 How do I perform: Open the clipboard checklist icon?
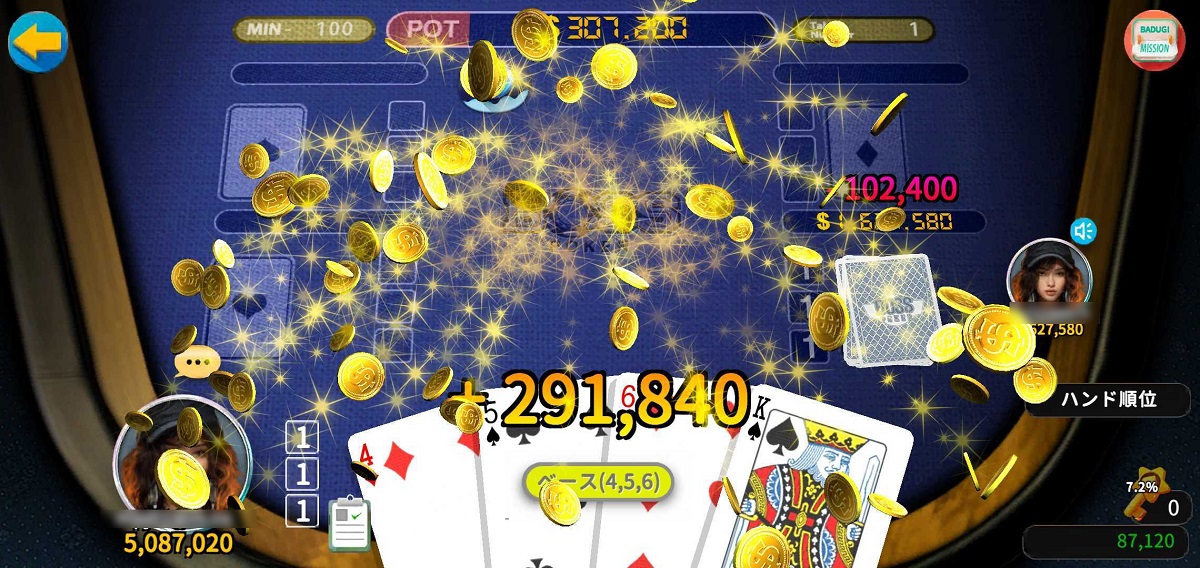349,523
